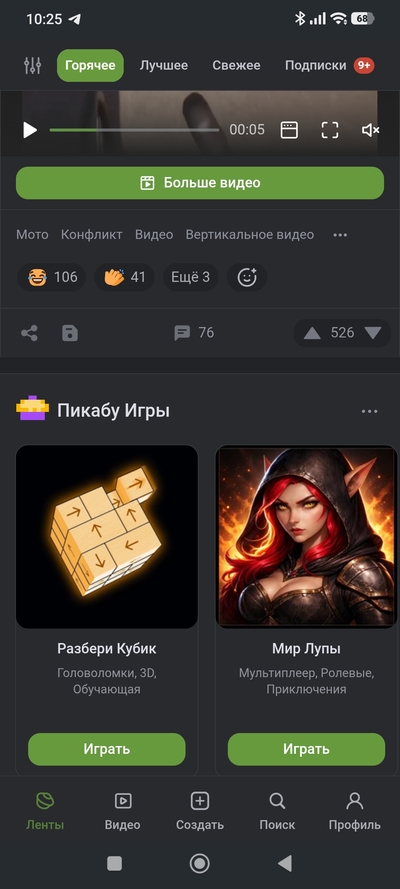Image resolution: width=400 pixels, height=889 pixels.
Task: Open the feed filter settings icon
Action: 32,66
